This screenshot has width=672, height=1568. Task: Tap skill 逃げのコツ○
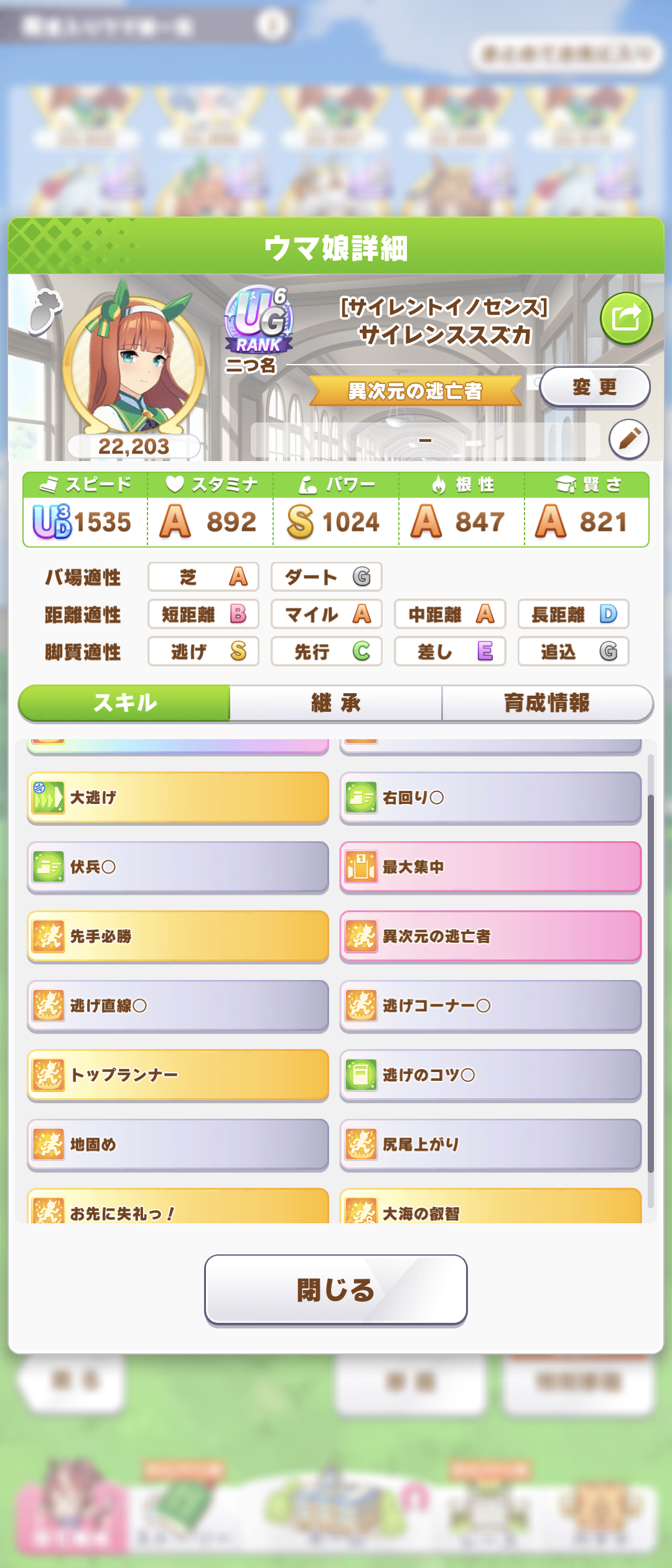[x=490, y=1075]
